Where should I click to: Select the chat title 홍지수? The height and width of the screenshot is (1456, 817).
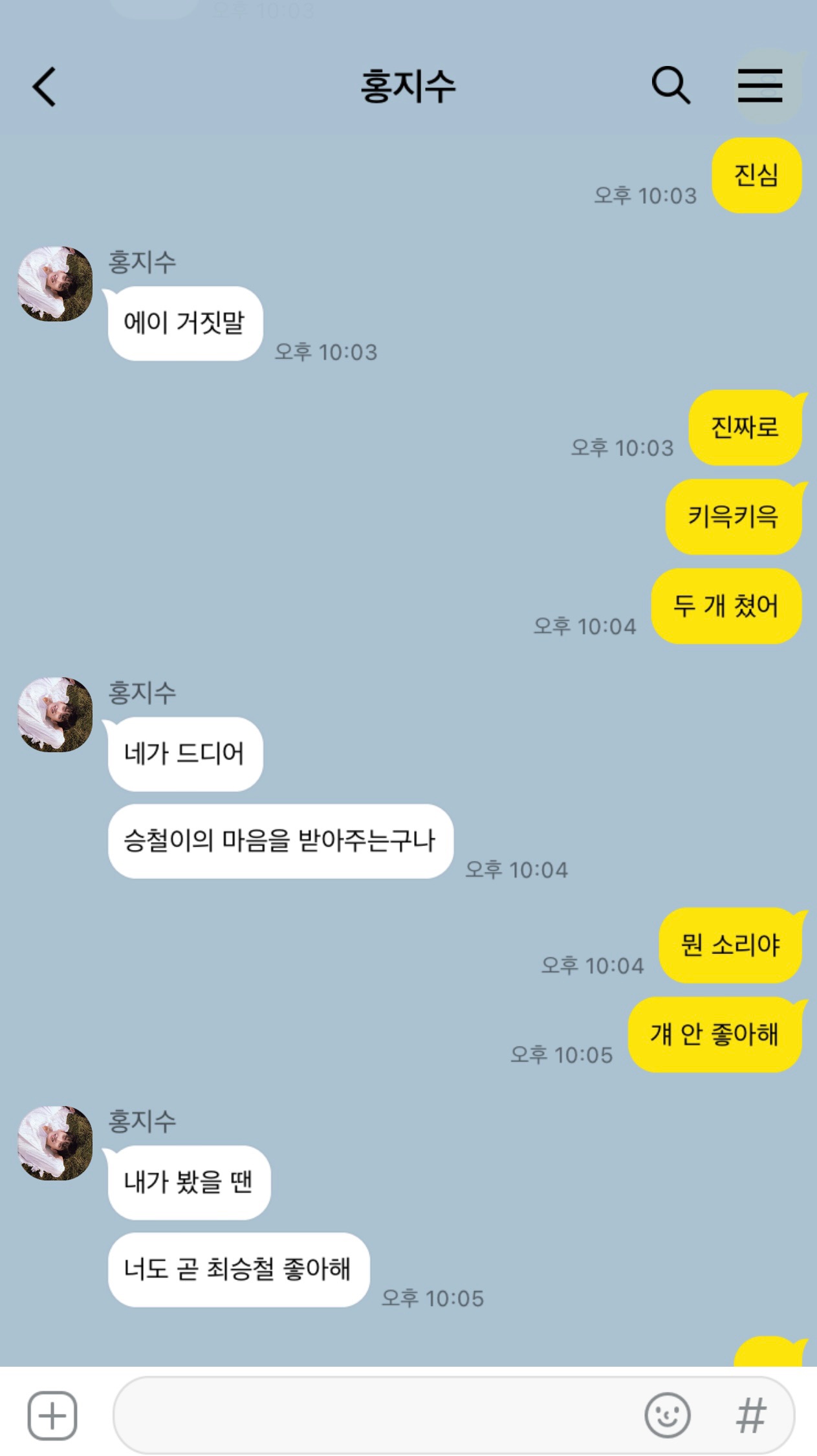pos(408,86)
